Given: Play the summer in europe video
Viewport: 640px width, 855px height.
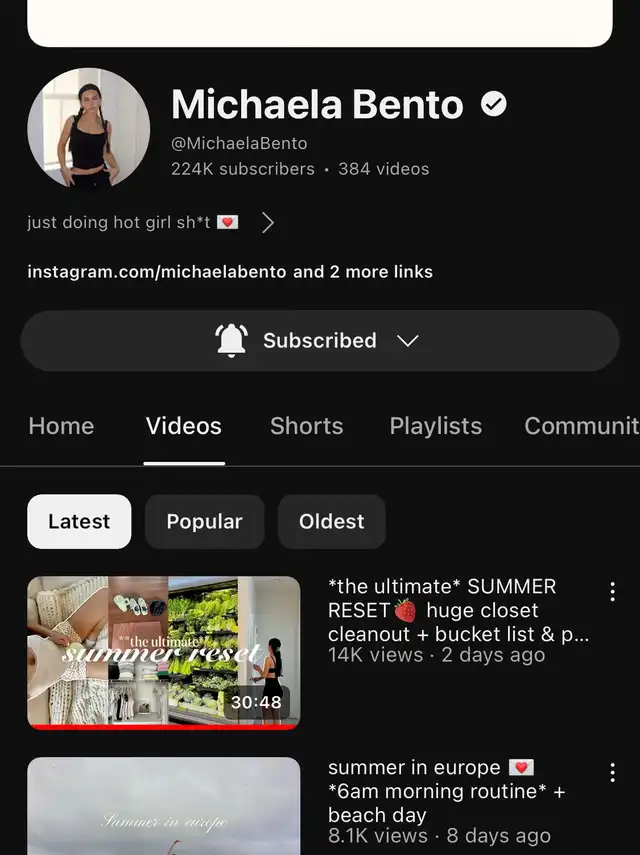Looking at the screenshot, I should point(163,806).
